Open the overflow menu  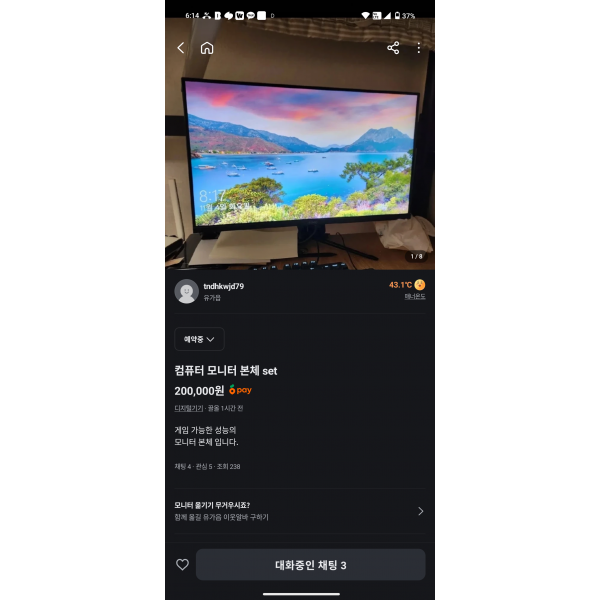click(418, 48)
